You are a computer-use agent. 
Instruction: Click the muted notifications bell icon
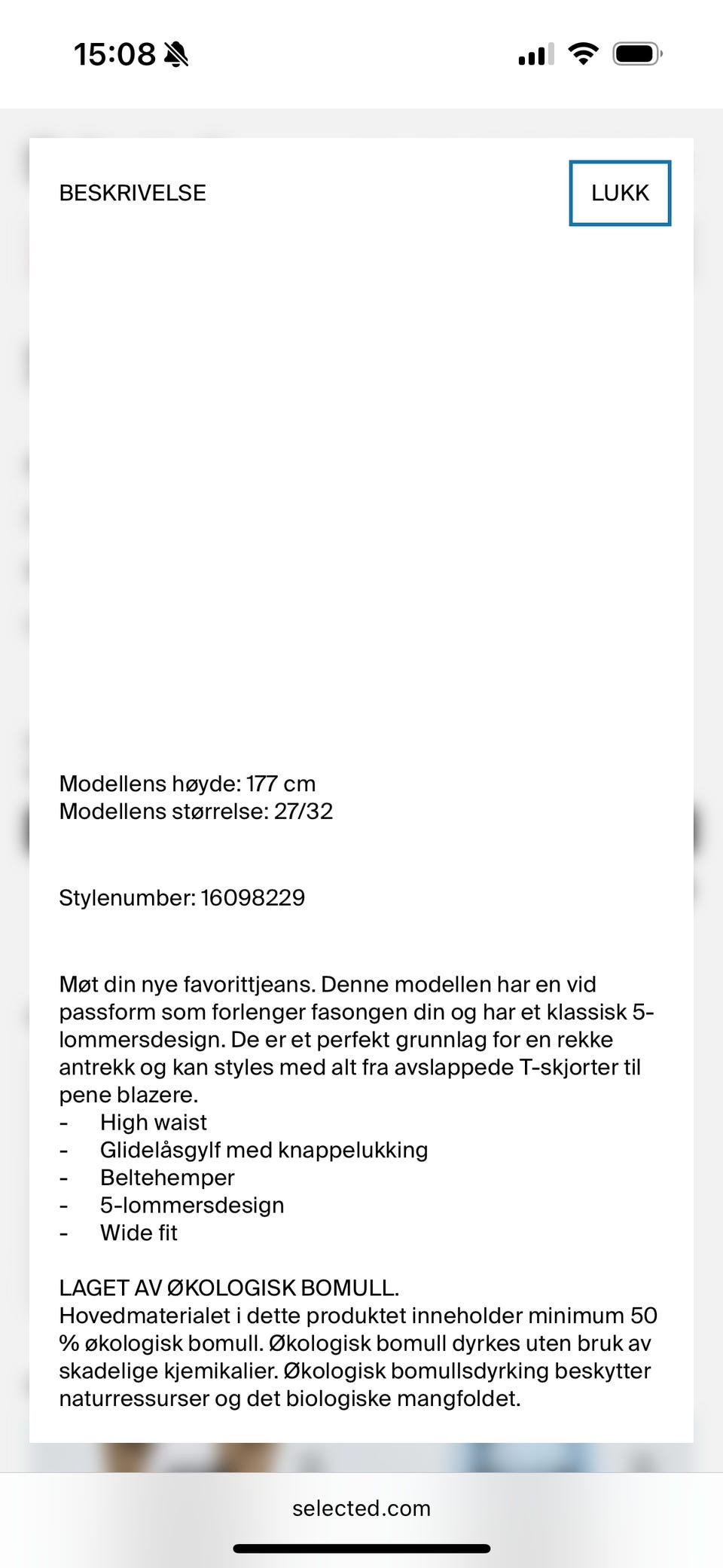(175, 53)
